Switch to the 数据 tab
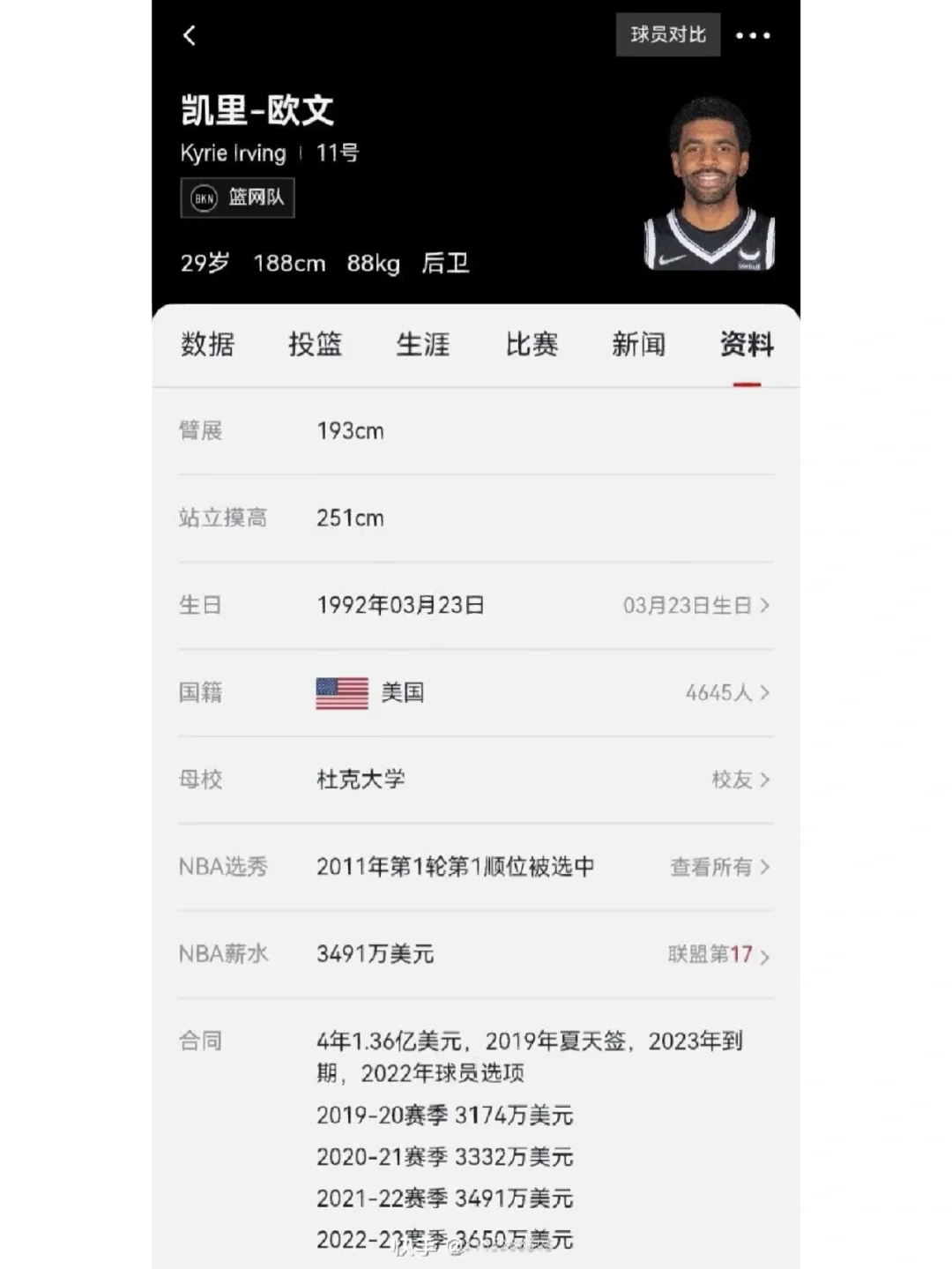Screen dimensions: 952x1269 207,346
